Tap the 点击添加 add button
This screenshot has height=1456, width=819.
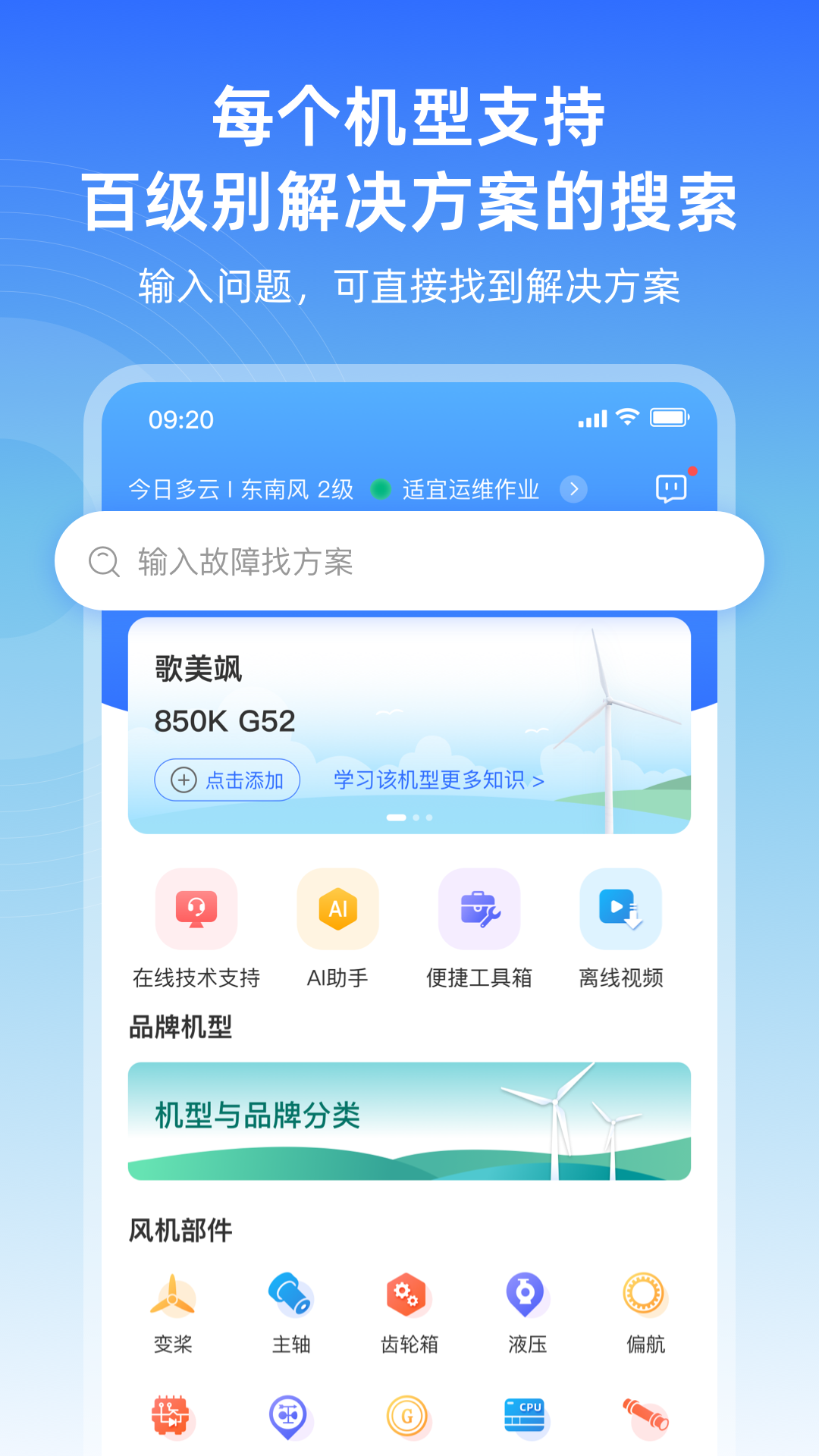pos(227,779)
